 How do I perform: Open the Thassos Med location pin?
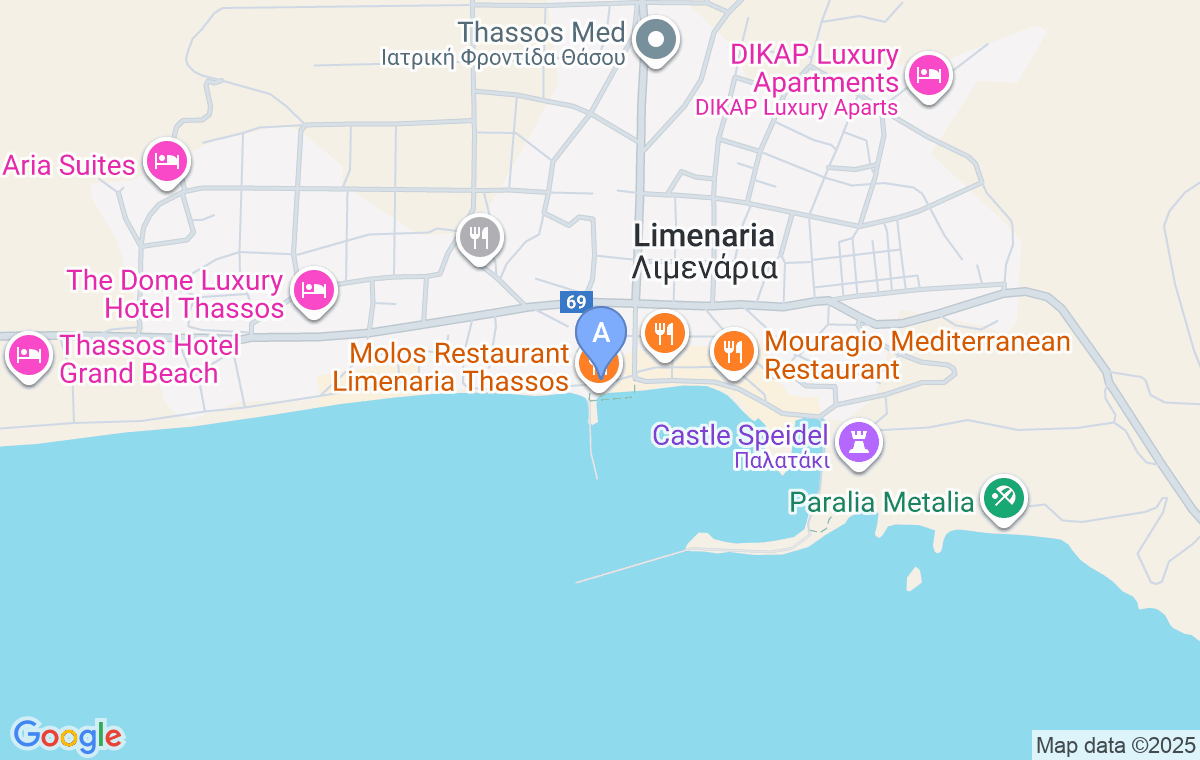(657, 42)
